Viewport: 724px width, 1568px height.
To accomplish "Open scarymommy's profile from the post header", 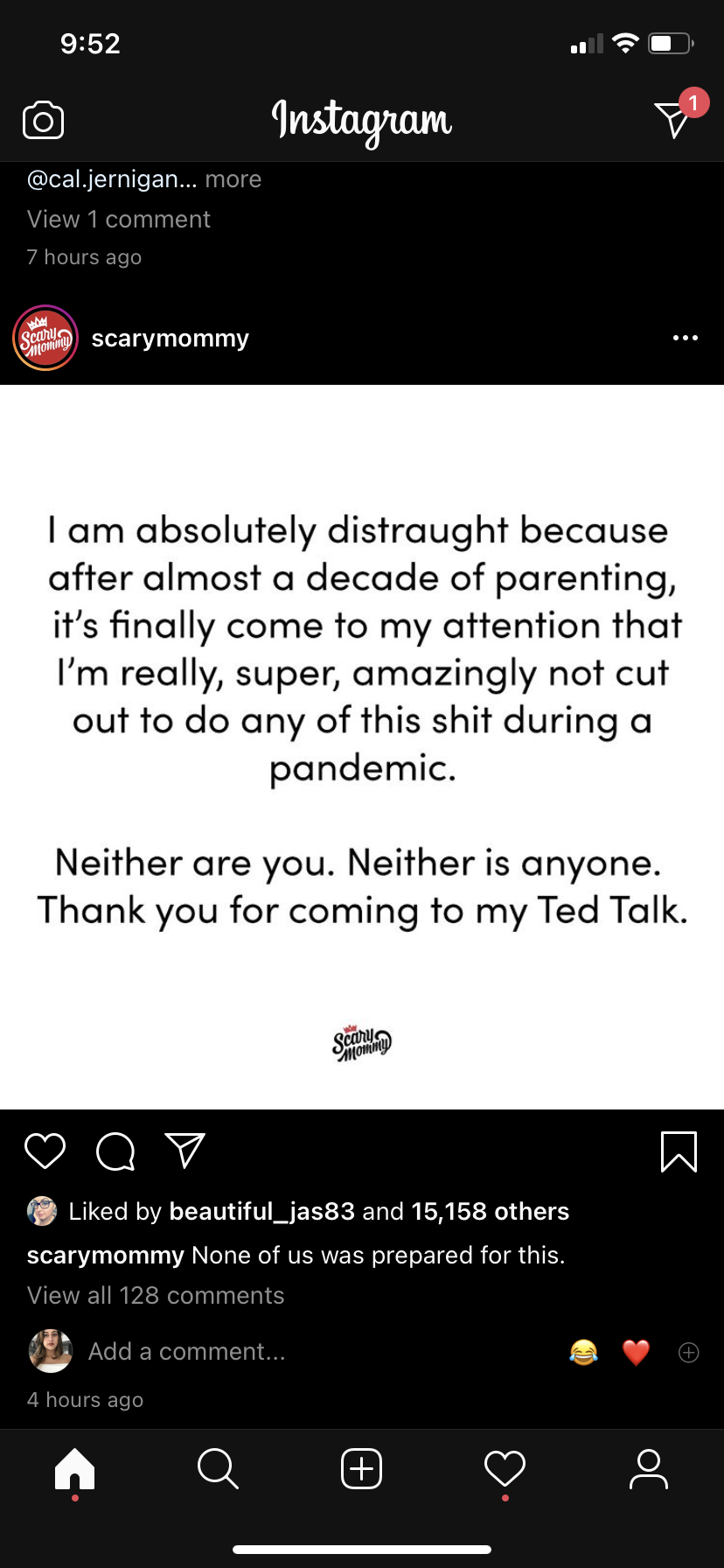I will point(170,339).
